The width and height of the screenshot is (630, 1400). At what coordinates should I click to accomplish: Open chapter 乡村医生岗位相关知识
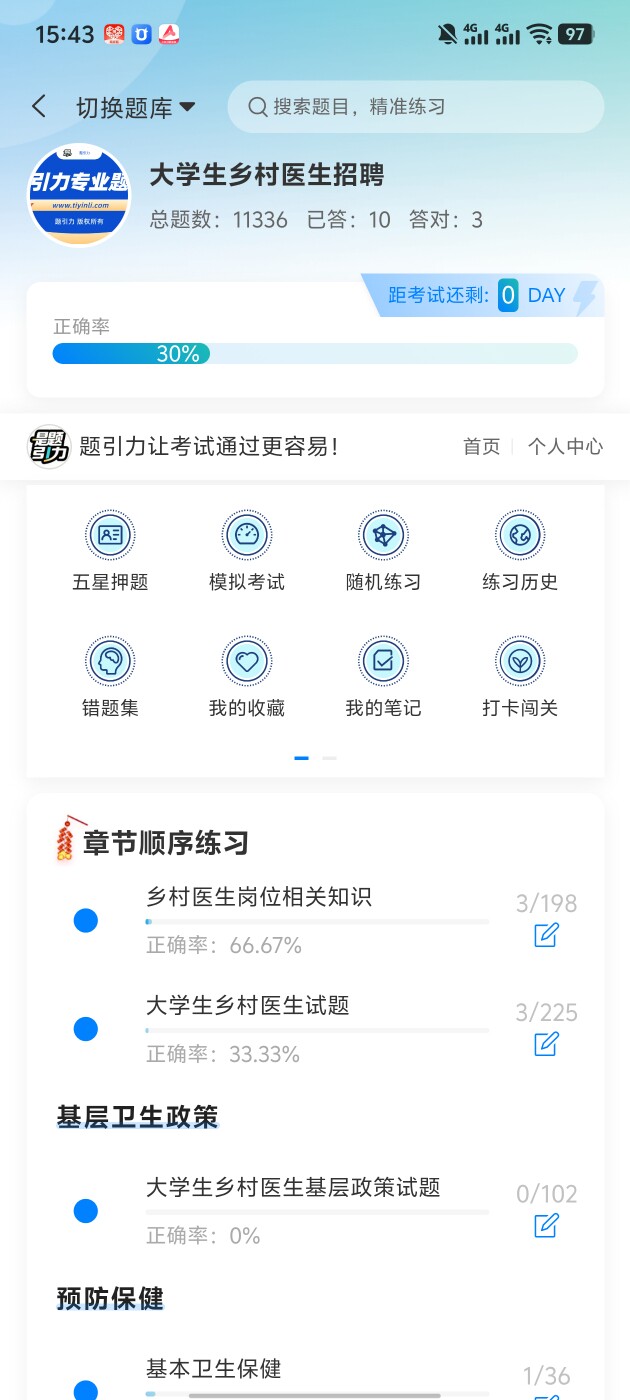(259, 898)
